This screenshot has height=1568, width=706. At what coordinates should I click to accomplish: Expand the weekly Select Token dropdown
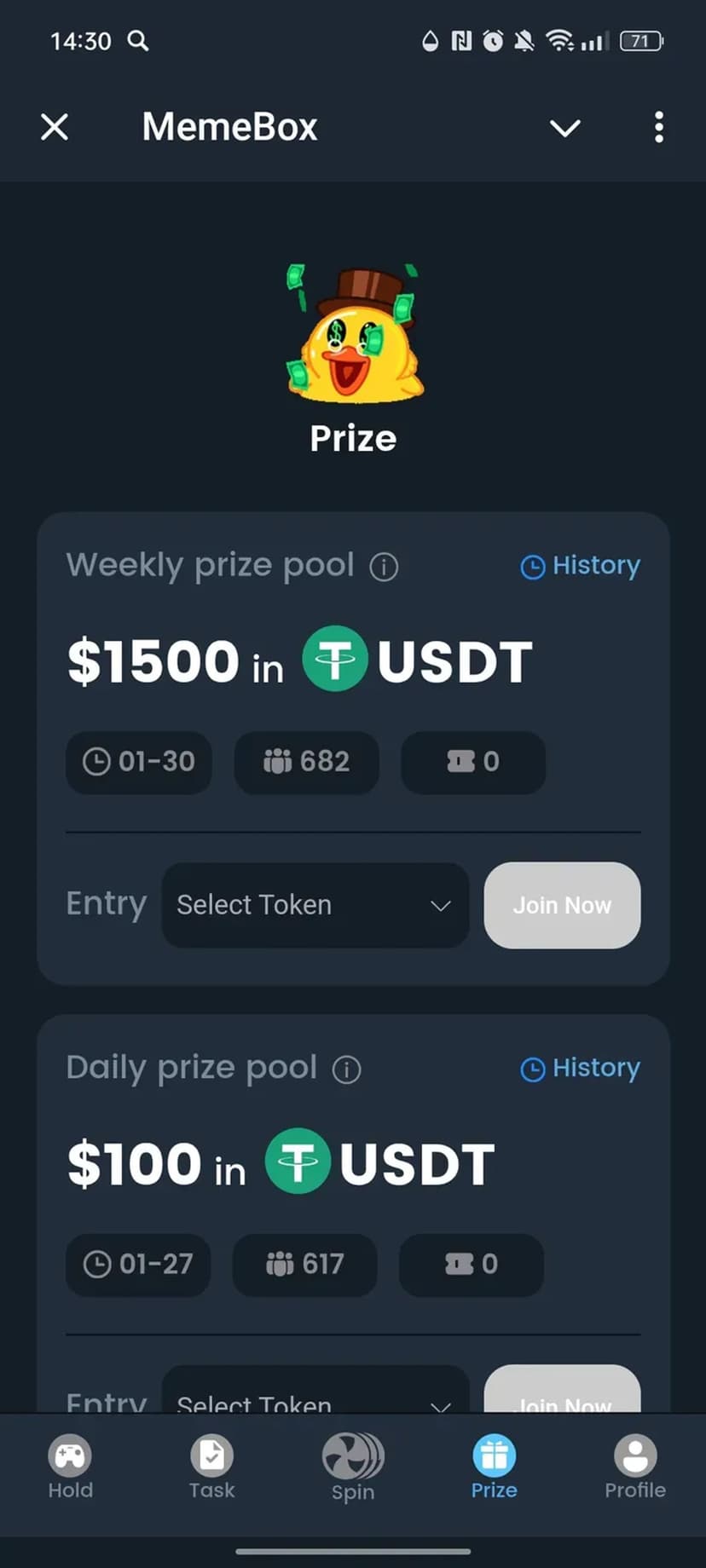315,905
